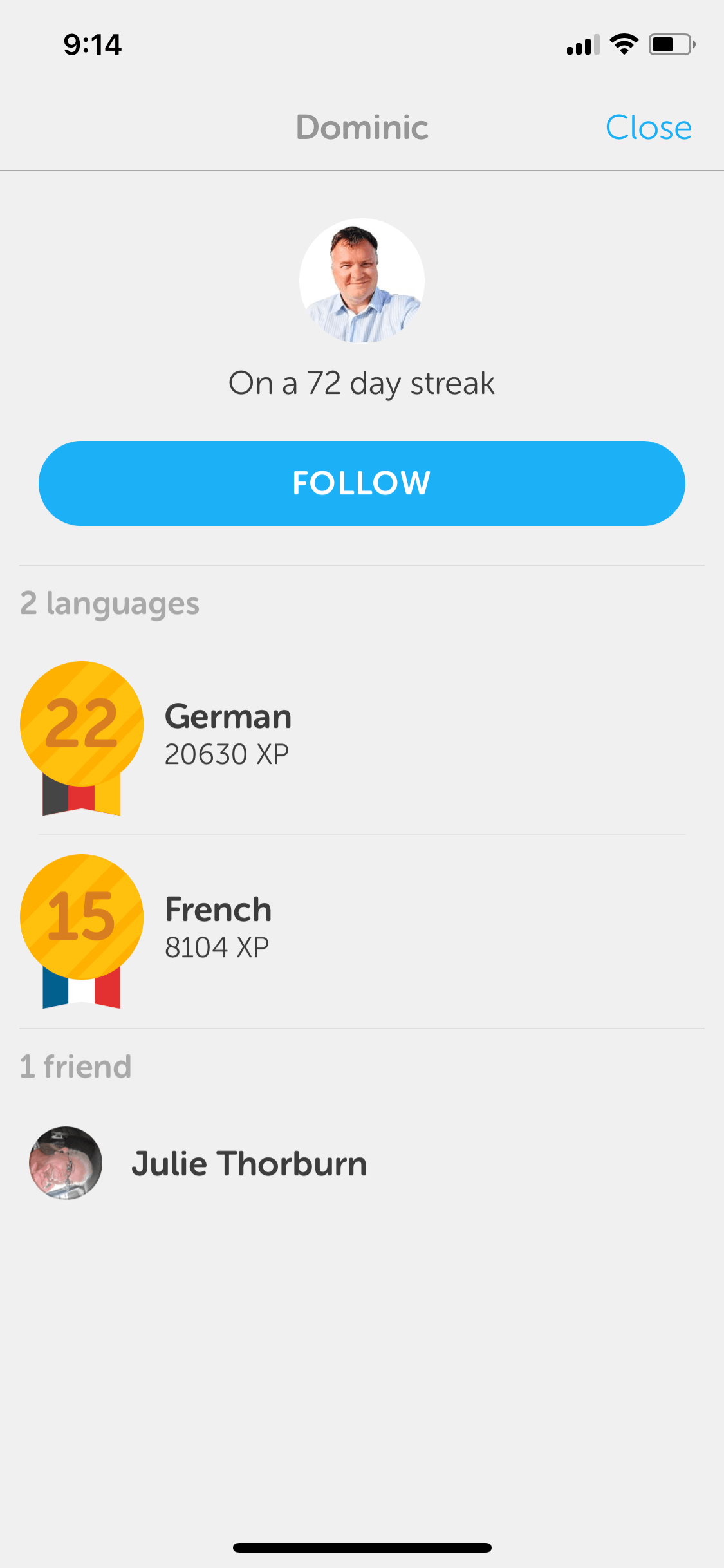
Task: Open Julie Thorburn's profile
Action: coord(362,1163)
